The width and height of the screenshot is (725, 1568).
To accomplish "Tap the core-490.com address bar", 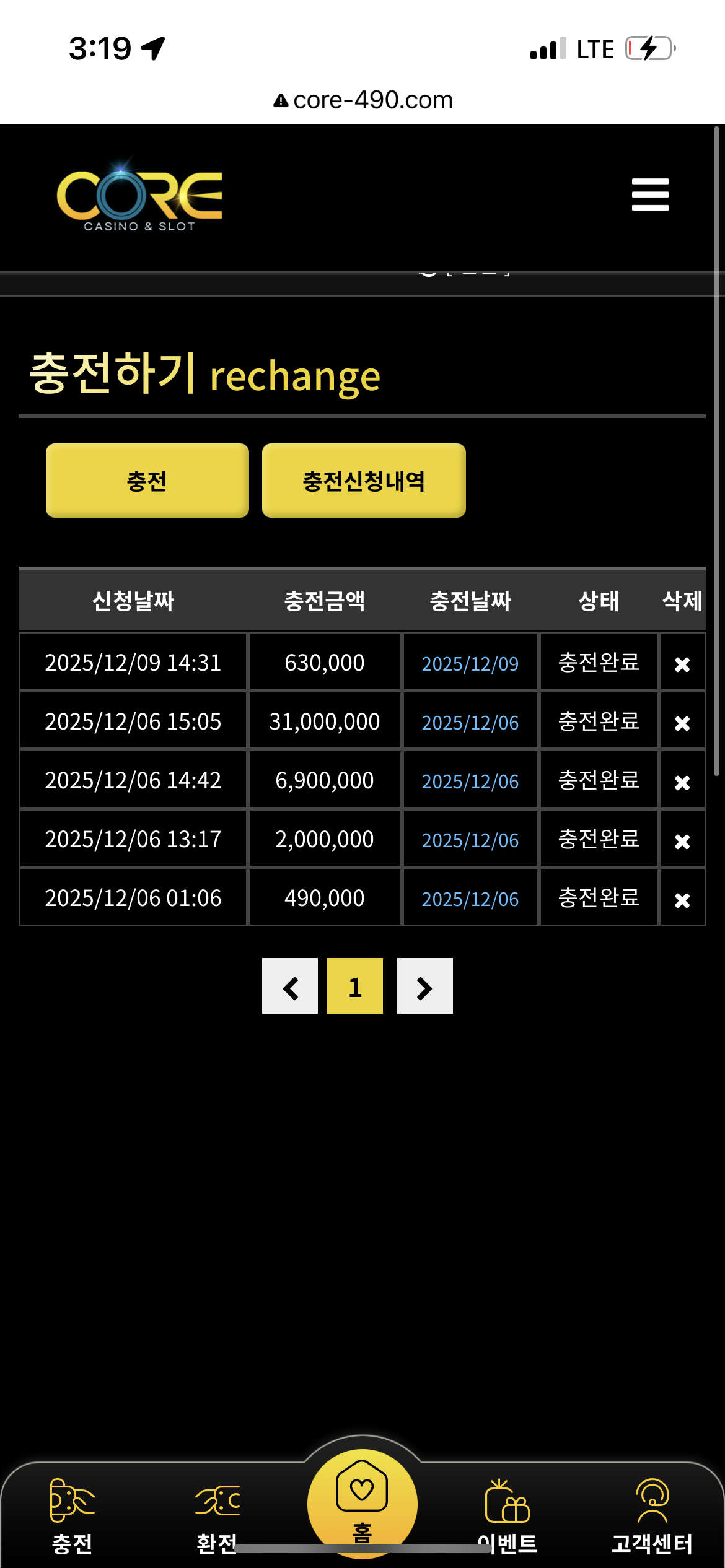I will point(363,100).
